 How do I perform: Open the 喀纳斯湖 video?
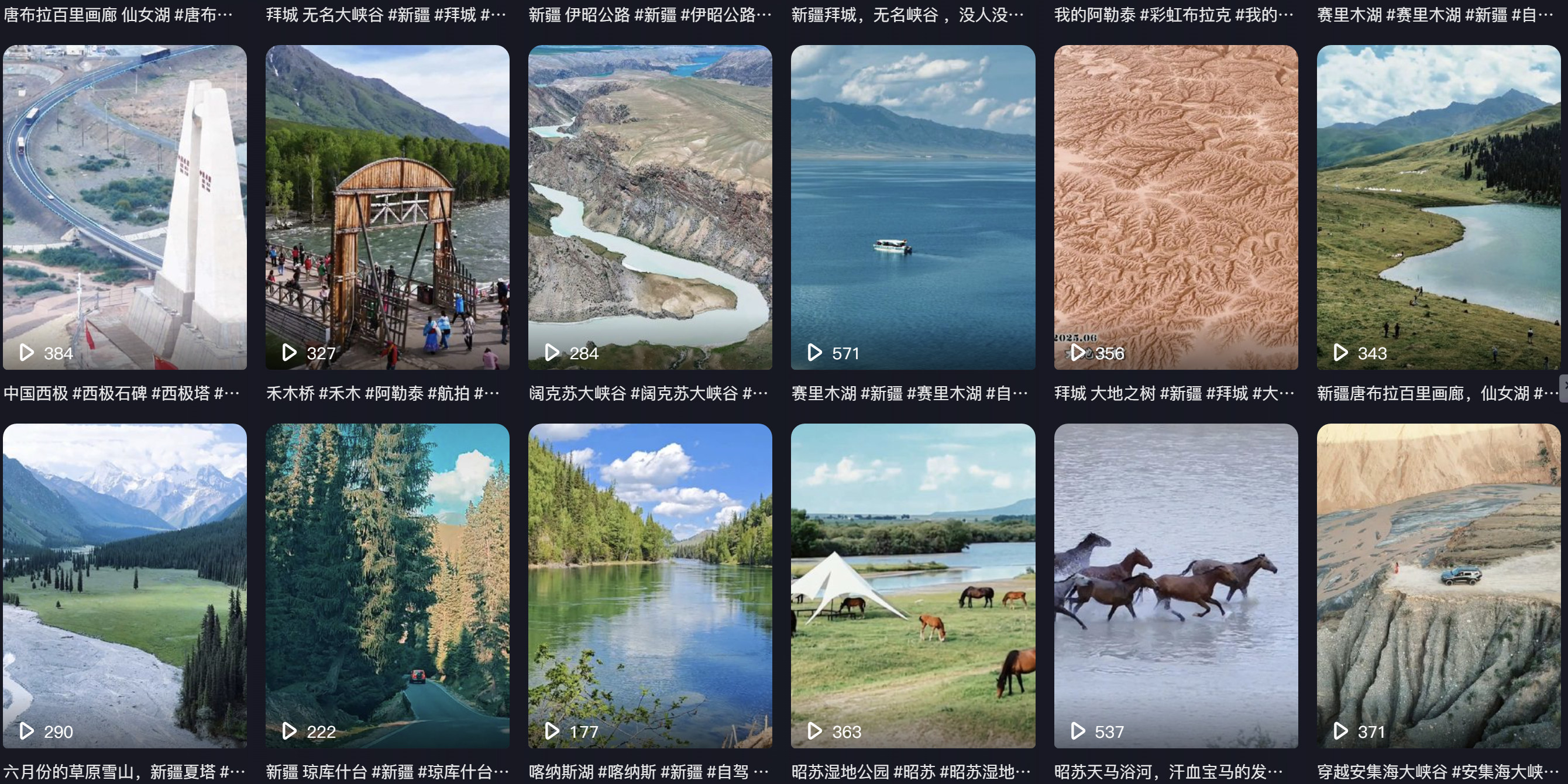coord(650,586)
